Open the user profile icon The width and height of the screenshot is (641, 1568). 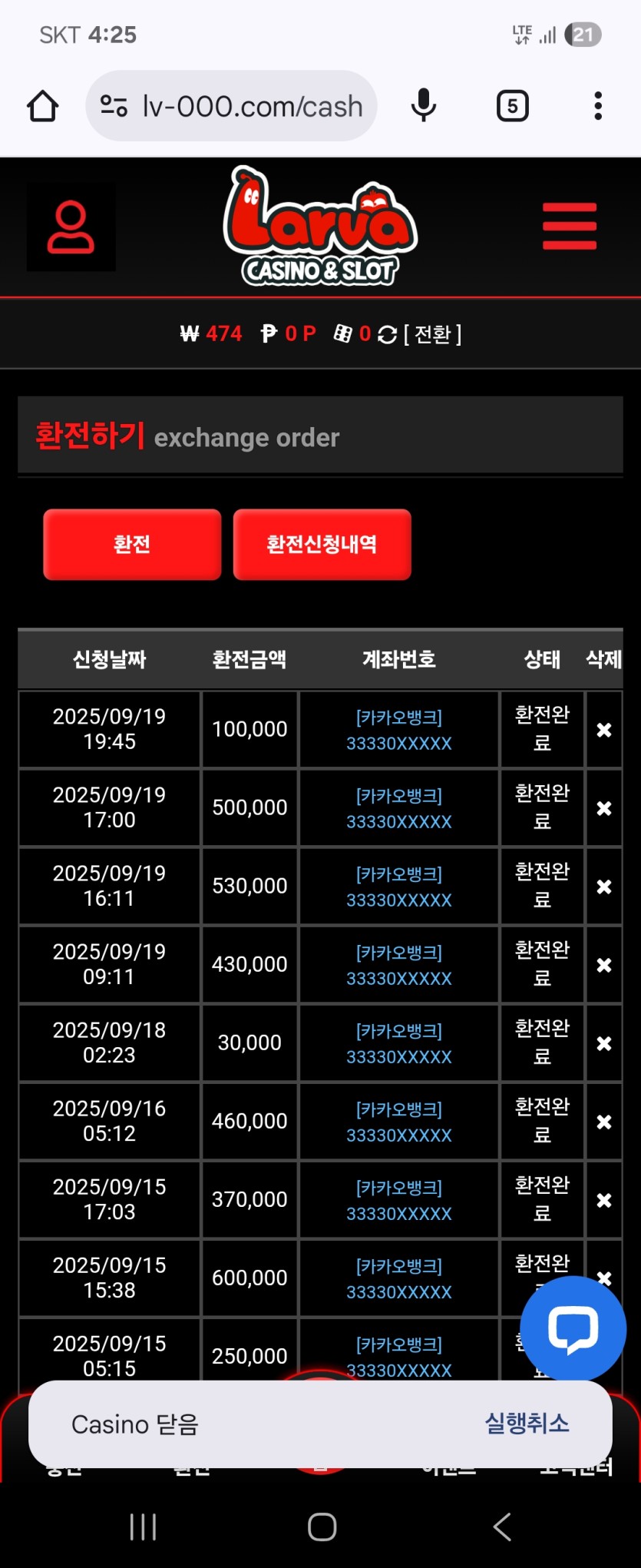tap(71, 227)
